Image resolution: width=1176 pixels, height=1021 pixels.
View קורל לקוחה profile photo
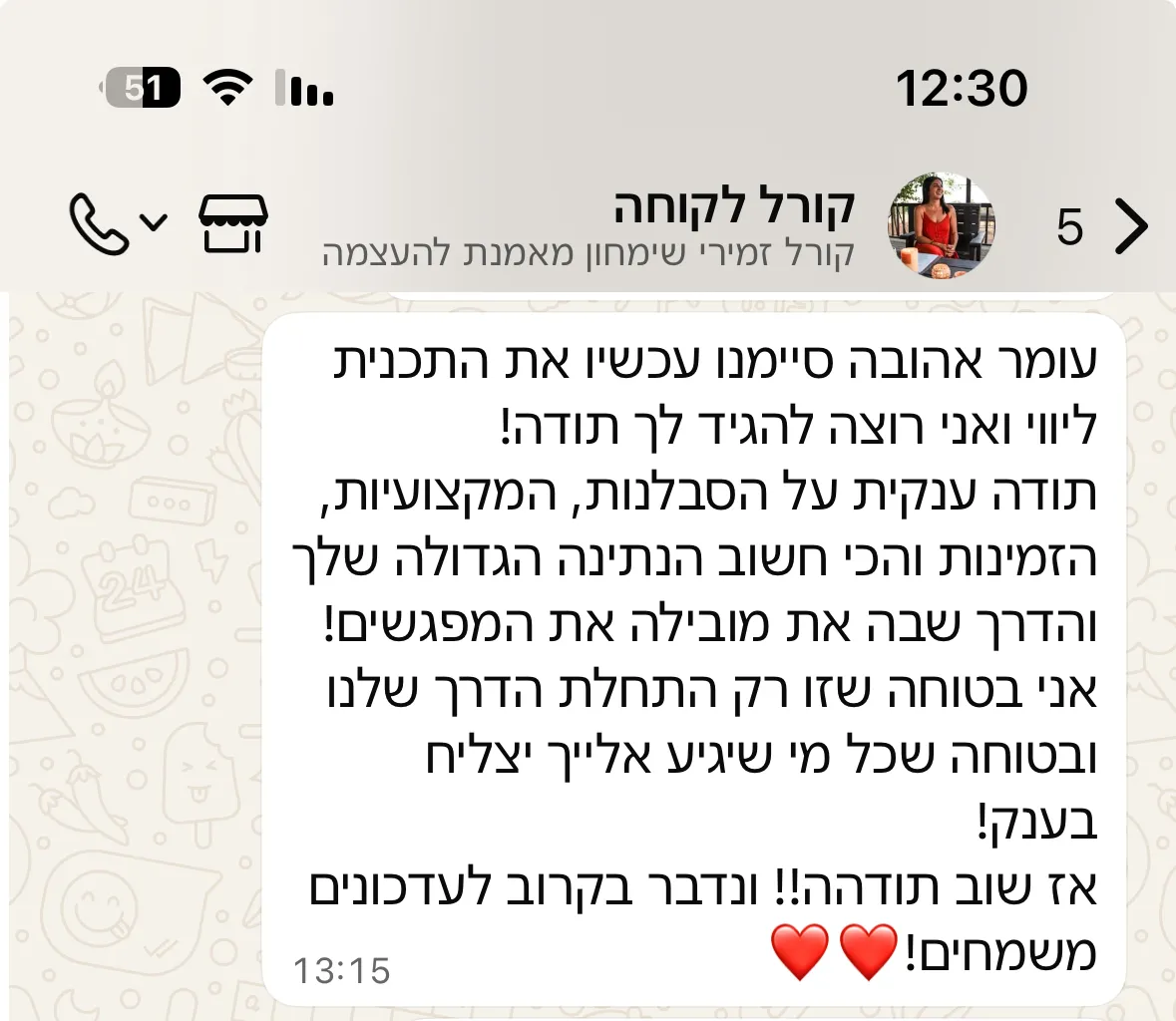pyautogui.click(x=940, y=225)
